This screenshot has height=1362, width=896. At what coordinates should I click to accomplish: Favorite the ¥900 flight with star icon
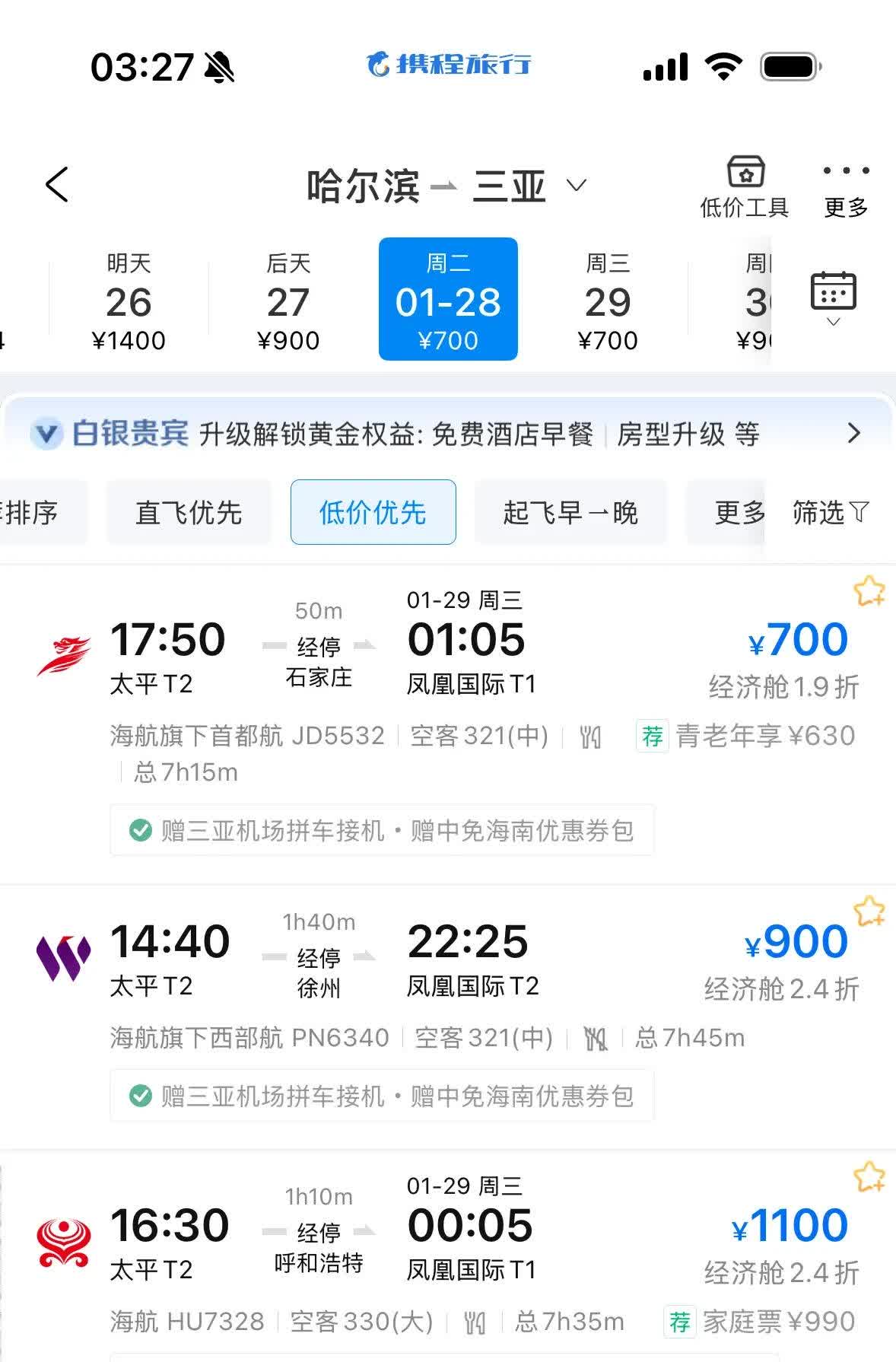(x=869, y=911)
